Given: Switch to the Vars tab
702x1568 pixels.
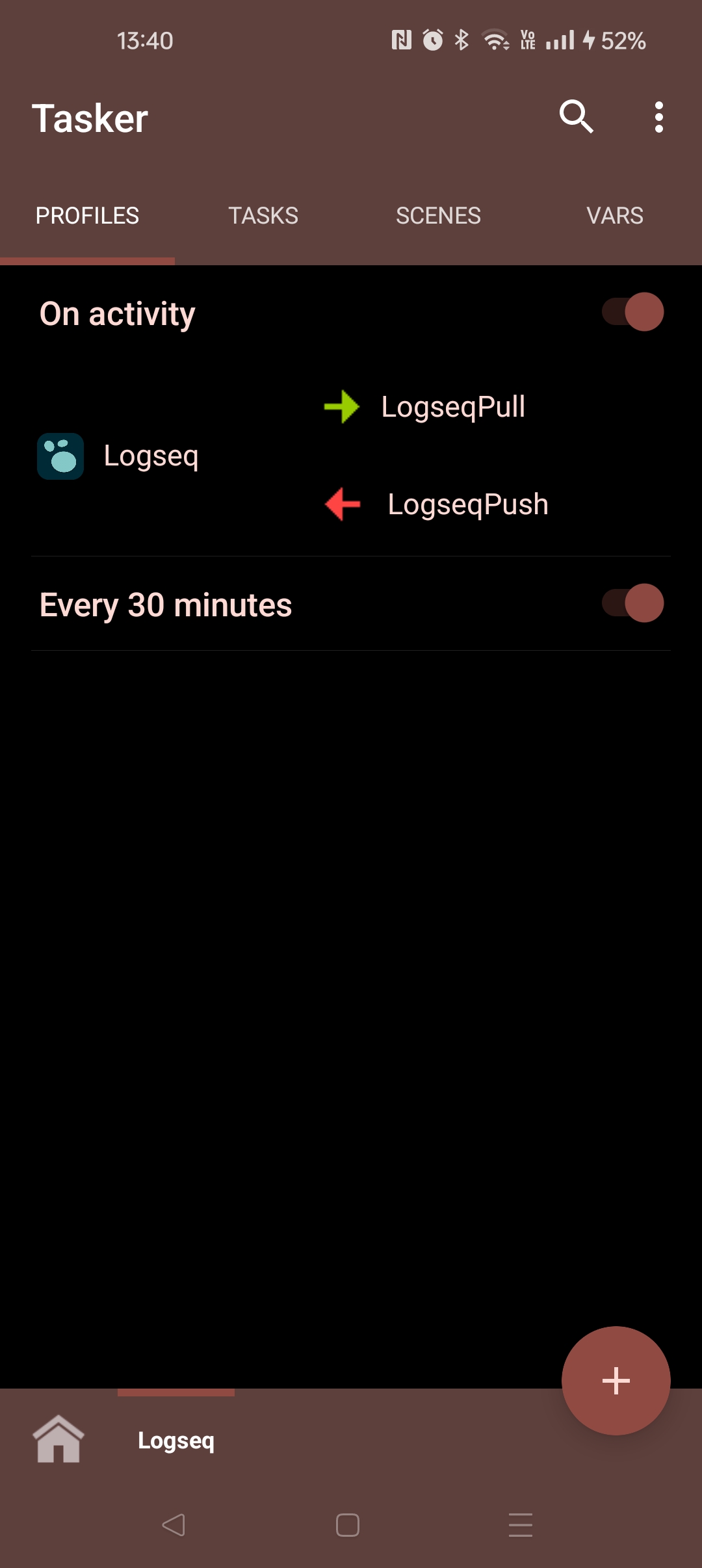Looking at the screenshot, I should pyautogui.click(x=614, y=216).
